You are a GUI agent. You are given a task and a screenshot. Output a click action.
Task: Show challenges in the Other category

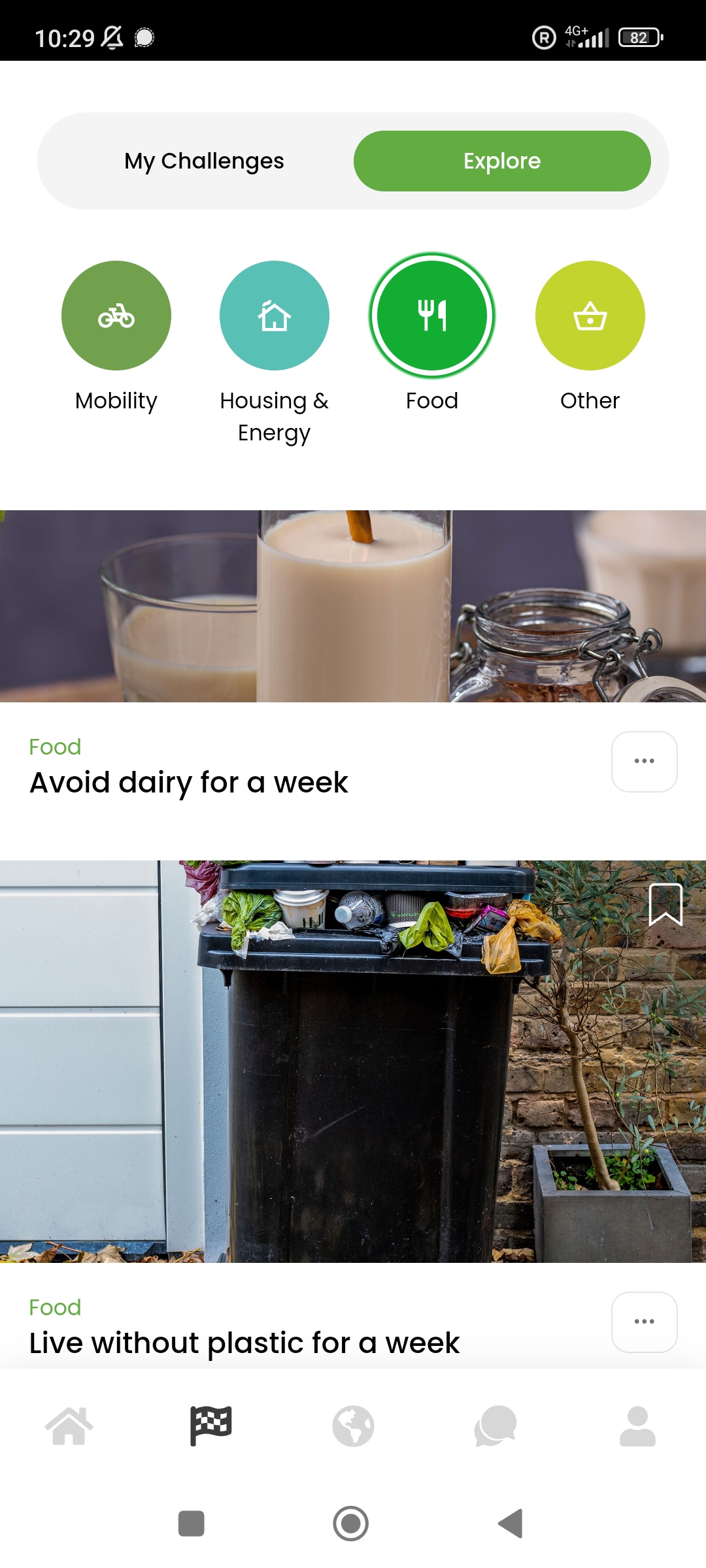coord(590,316)
